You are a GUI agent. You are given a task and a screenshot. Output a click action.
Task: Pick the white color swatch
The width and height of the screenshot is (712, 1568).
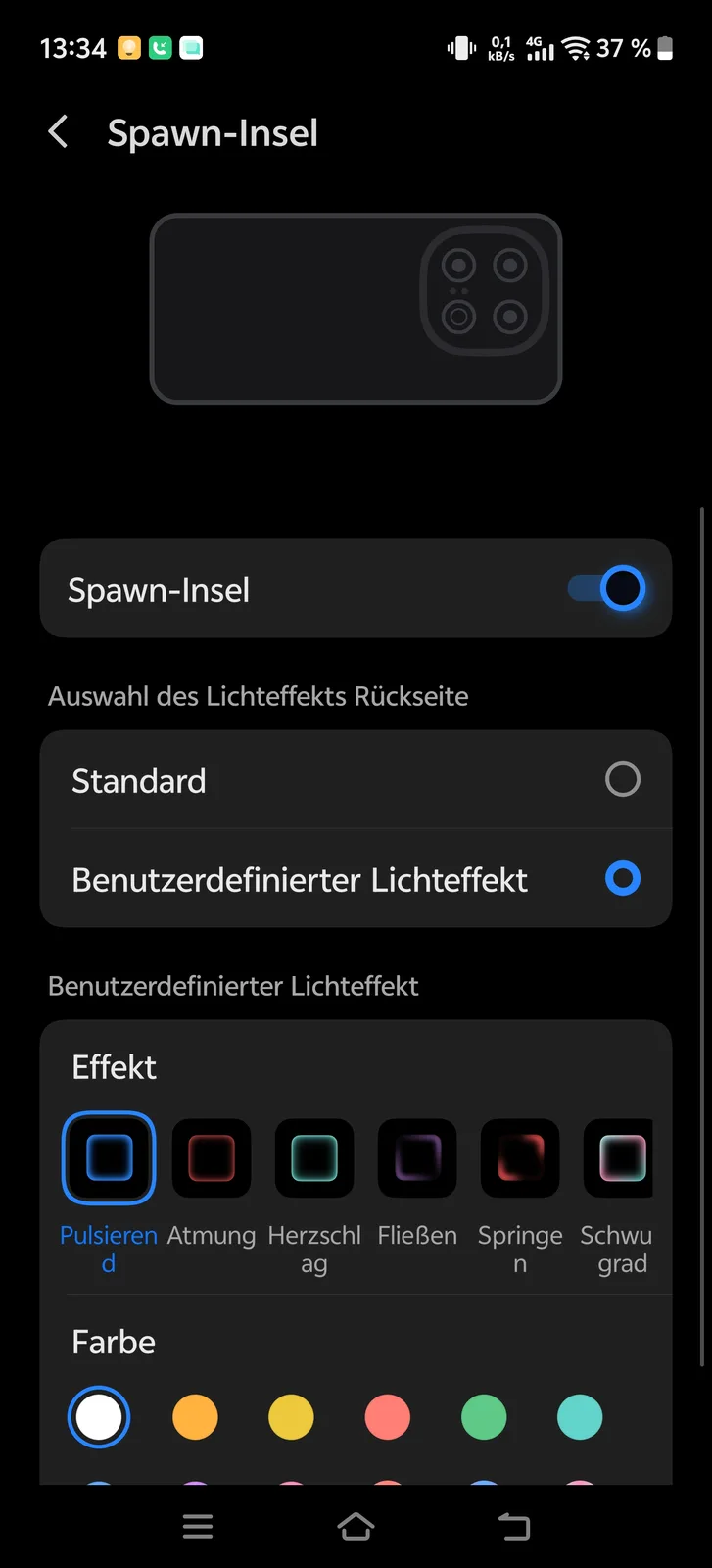tap(99, 1417)
